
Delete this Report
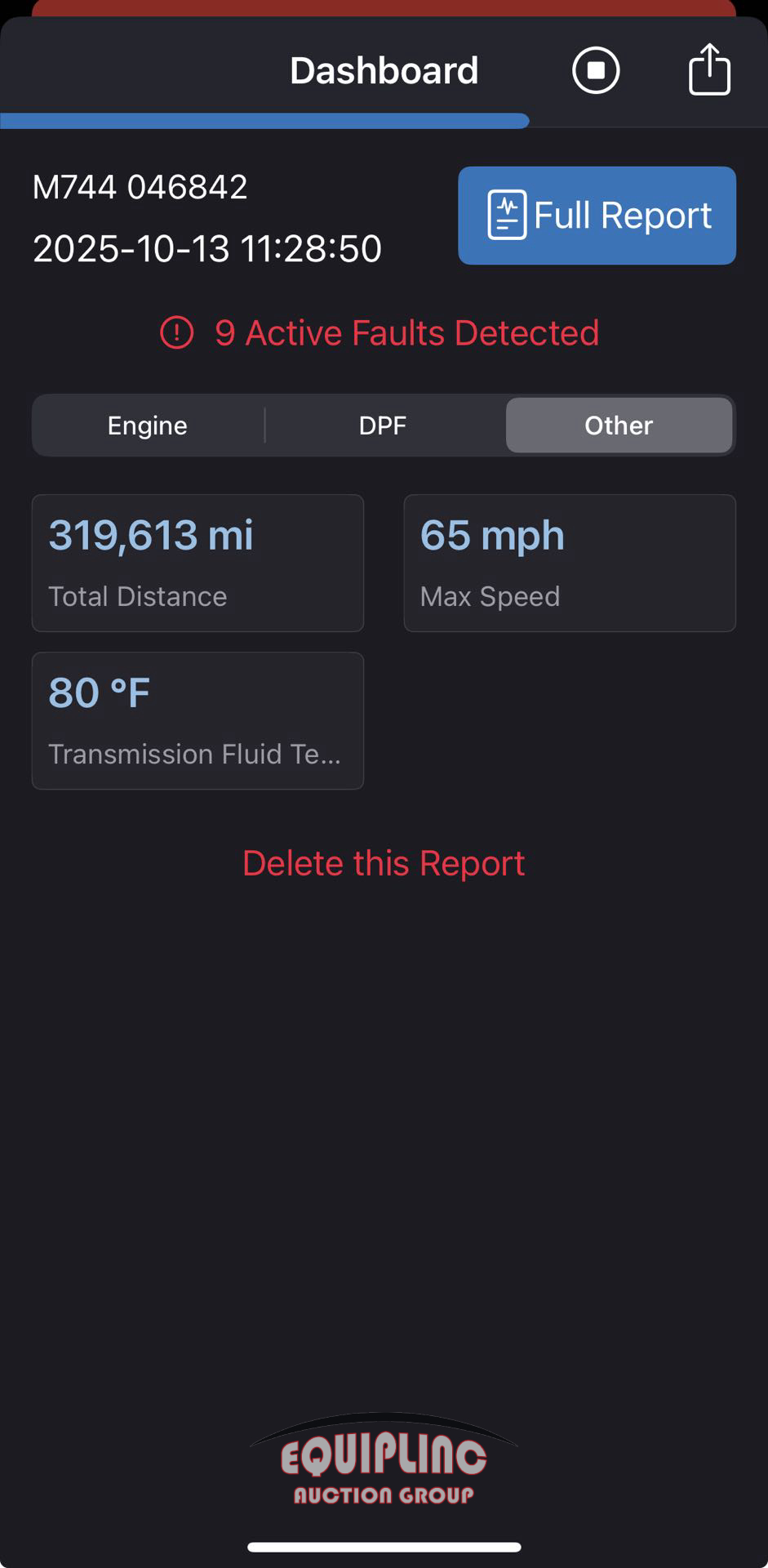click(384, 863)
